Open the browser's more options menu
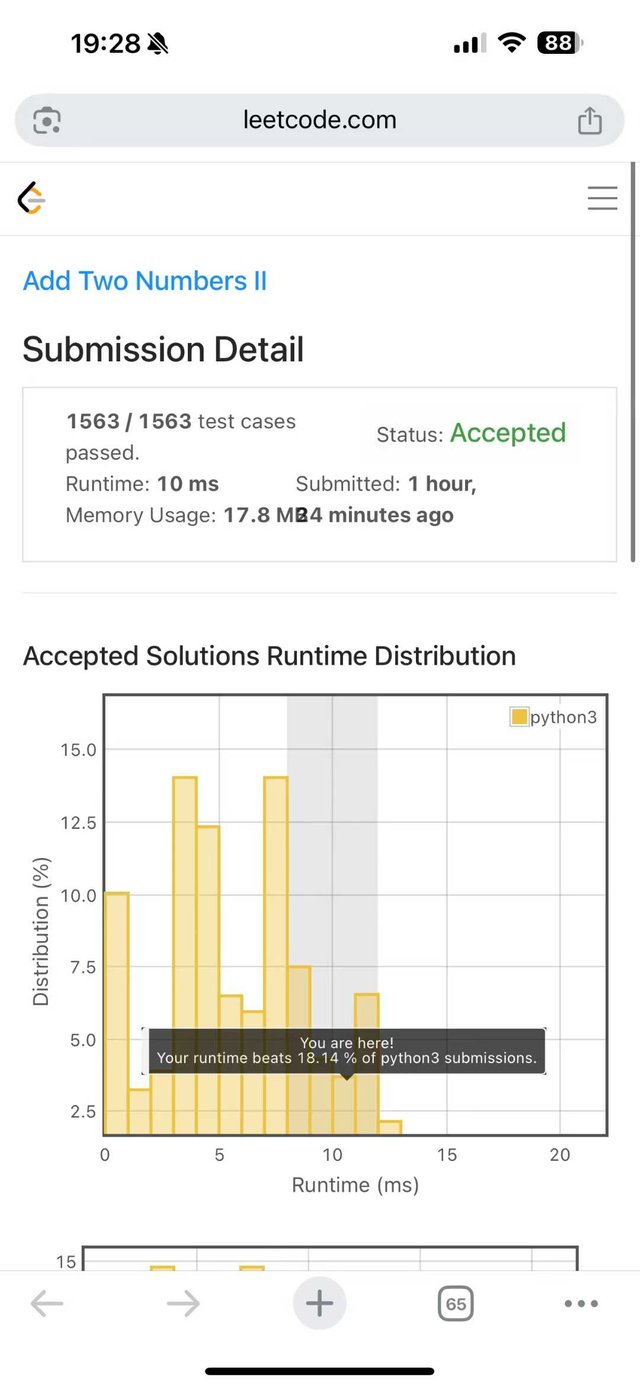The height and width of the screenshot is (1387, 640). click(x=581, y=1303)
